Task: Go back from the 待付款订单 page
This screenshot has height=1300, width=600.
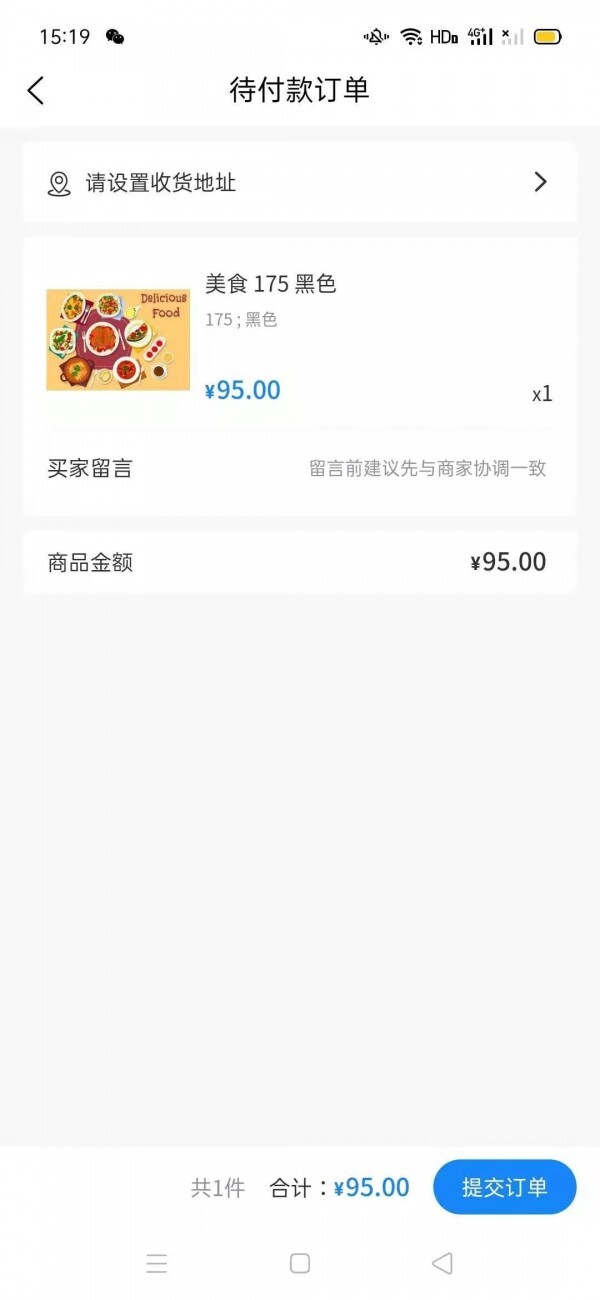Action: tap(36, 90)
